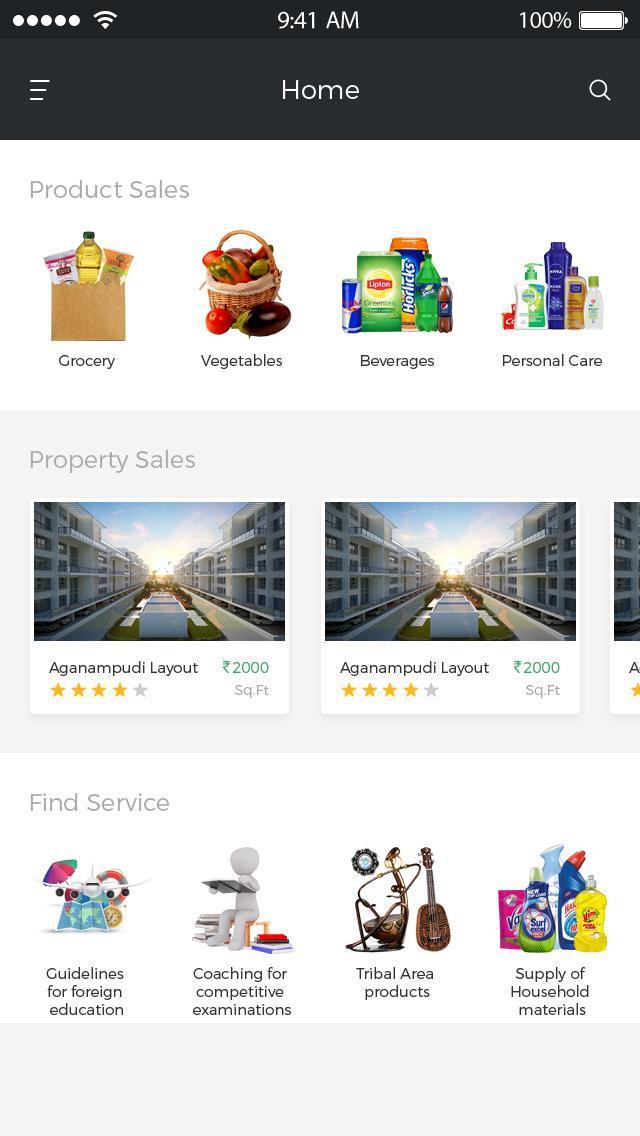Open Coaching for competitive examinations
This screenshot has width=640, height=1136.
(242, 930)
